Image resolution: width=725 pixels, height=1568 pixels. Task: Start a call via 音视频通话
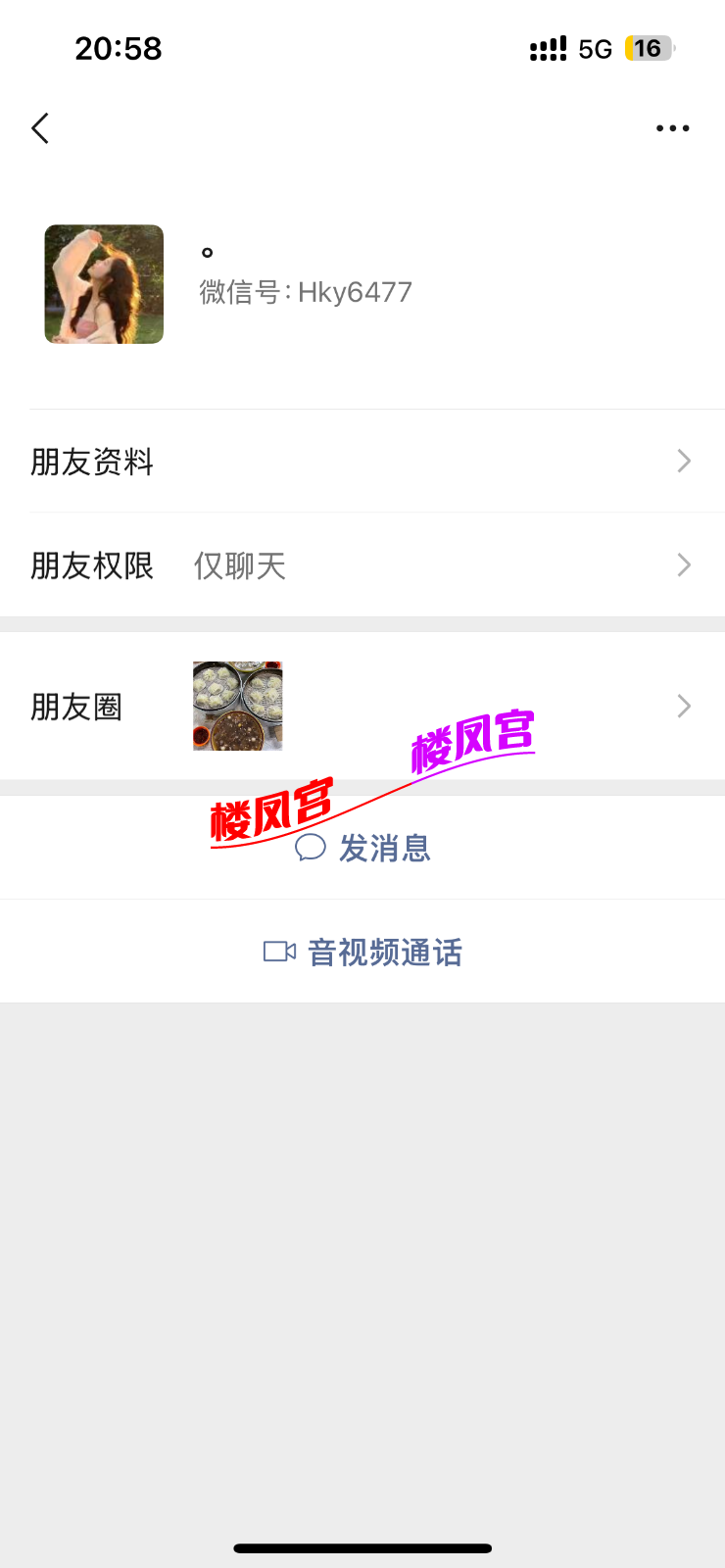[385, 951]
